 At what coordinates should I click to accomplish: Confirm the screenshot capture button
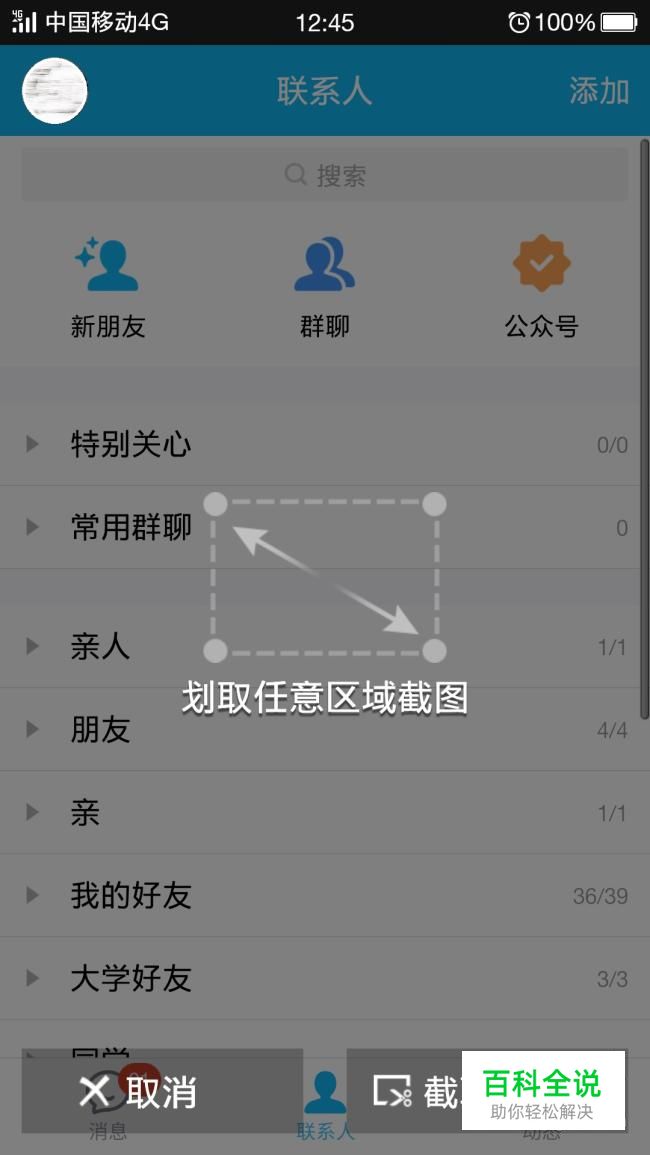click(x=410, y=1091)
